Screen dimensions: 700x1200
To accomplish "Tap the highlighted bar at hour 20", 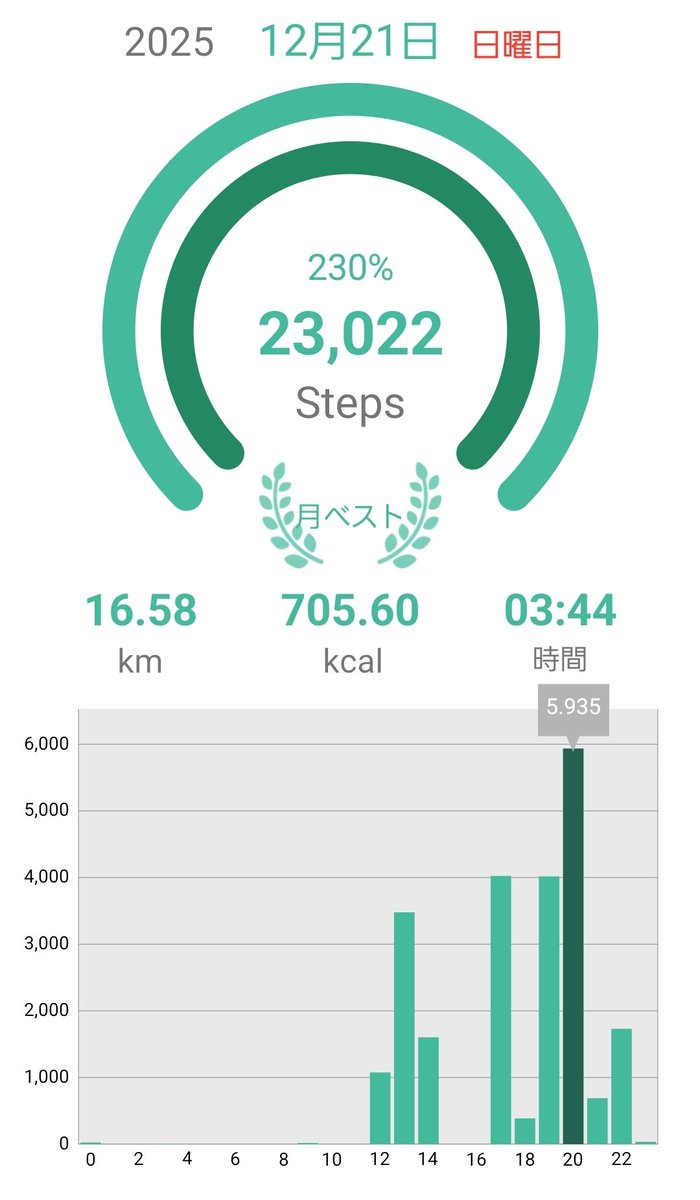I will (x=573, y=946).
